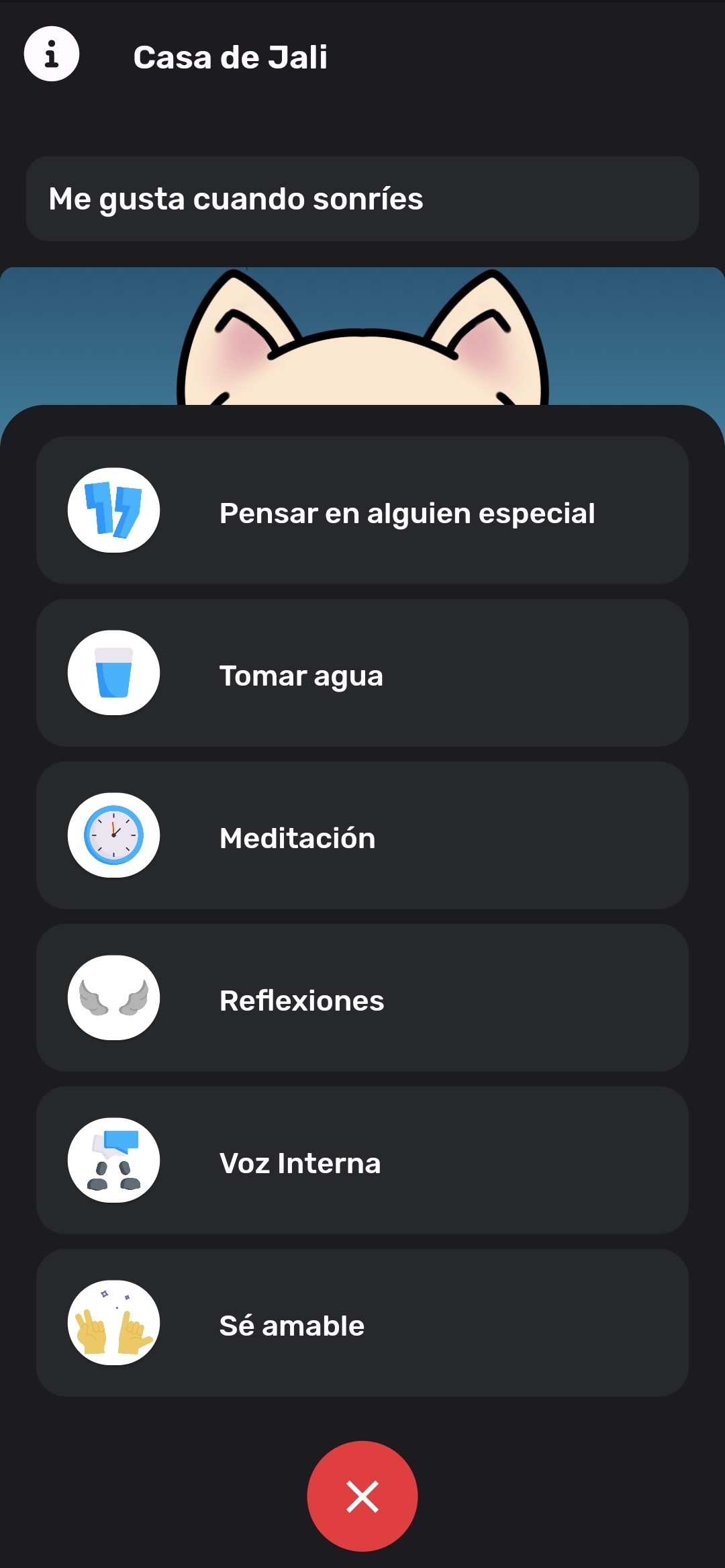Image resolution: width=725 pixels, height=1568 pixels.
Task: Open Reflexiones
Action: tap(362, 998)
